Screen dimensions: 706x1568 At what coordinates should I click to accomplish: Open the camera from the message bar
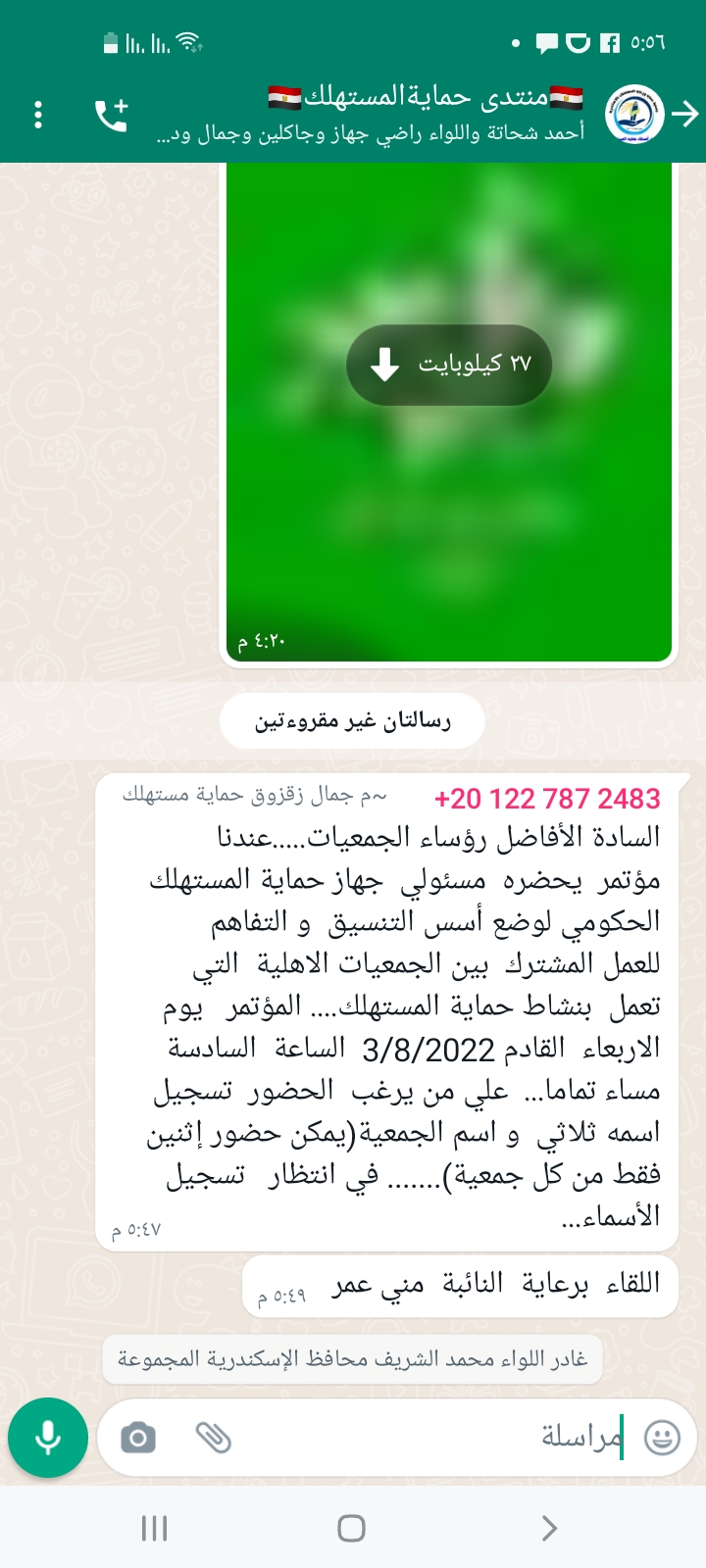click(137, 1438)
